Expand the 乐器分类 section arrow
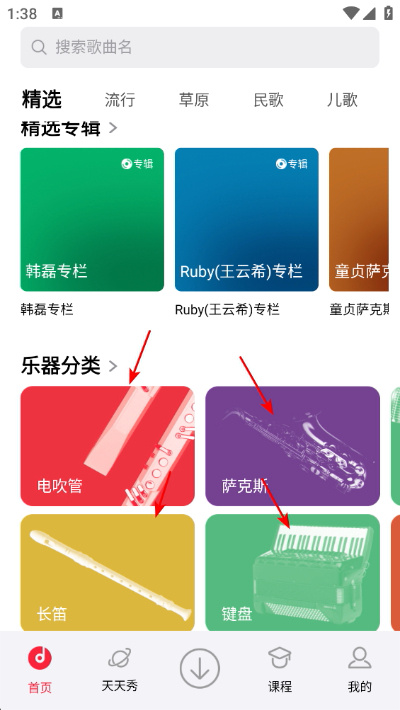Viewport: 400px width, 710px height. 113,365
